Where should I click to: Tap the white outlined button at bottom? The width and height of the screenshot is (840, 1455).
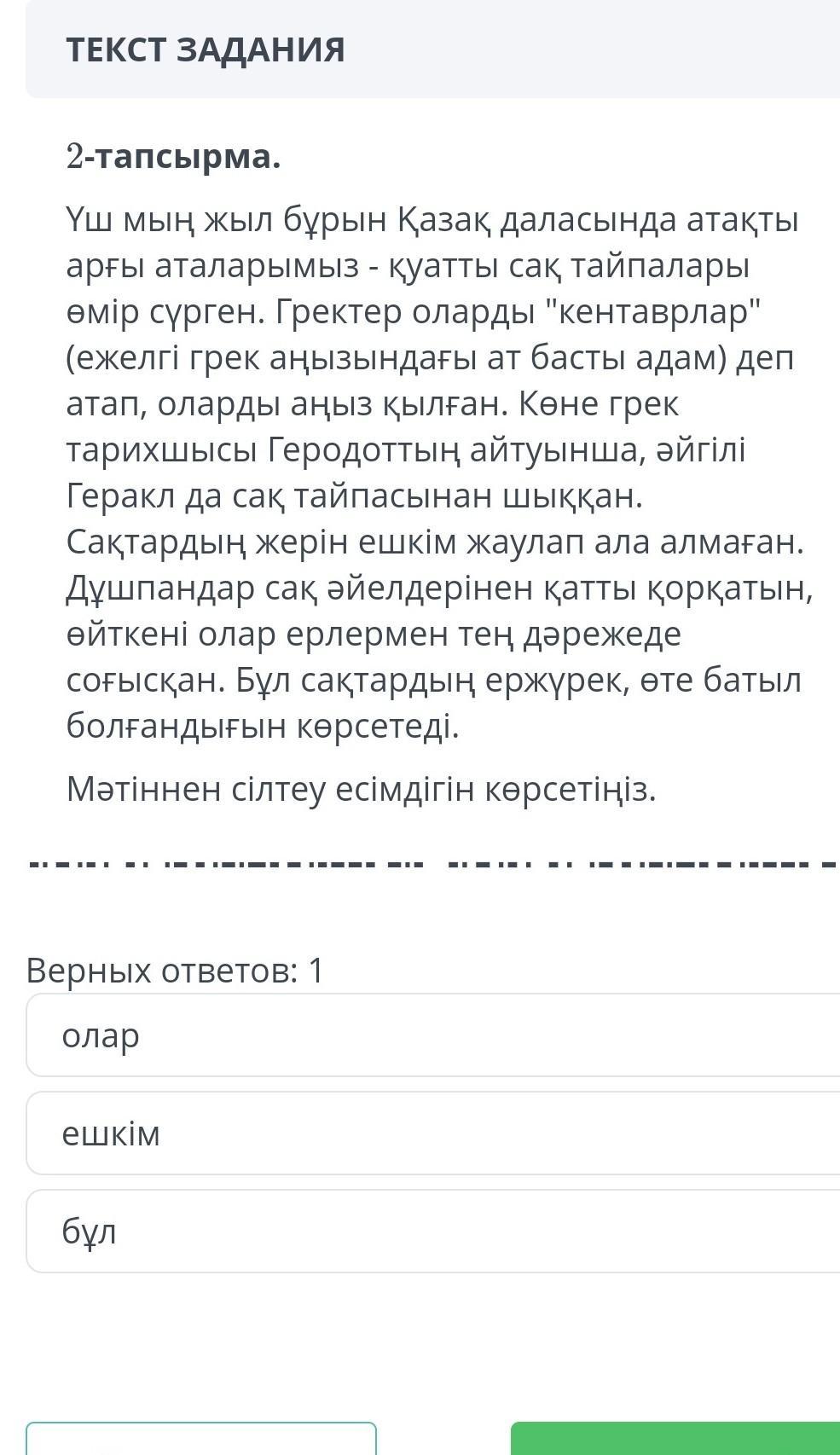coord(201,1439)
